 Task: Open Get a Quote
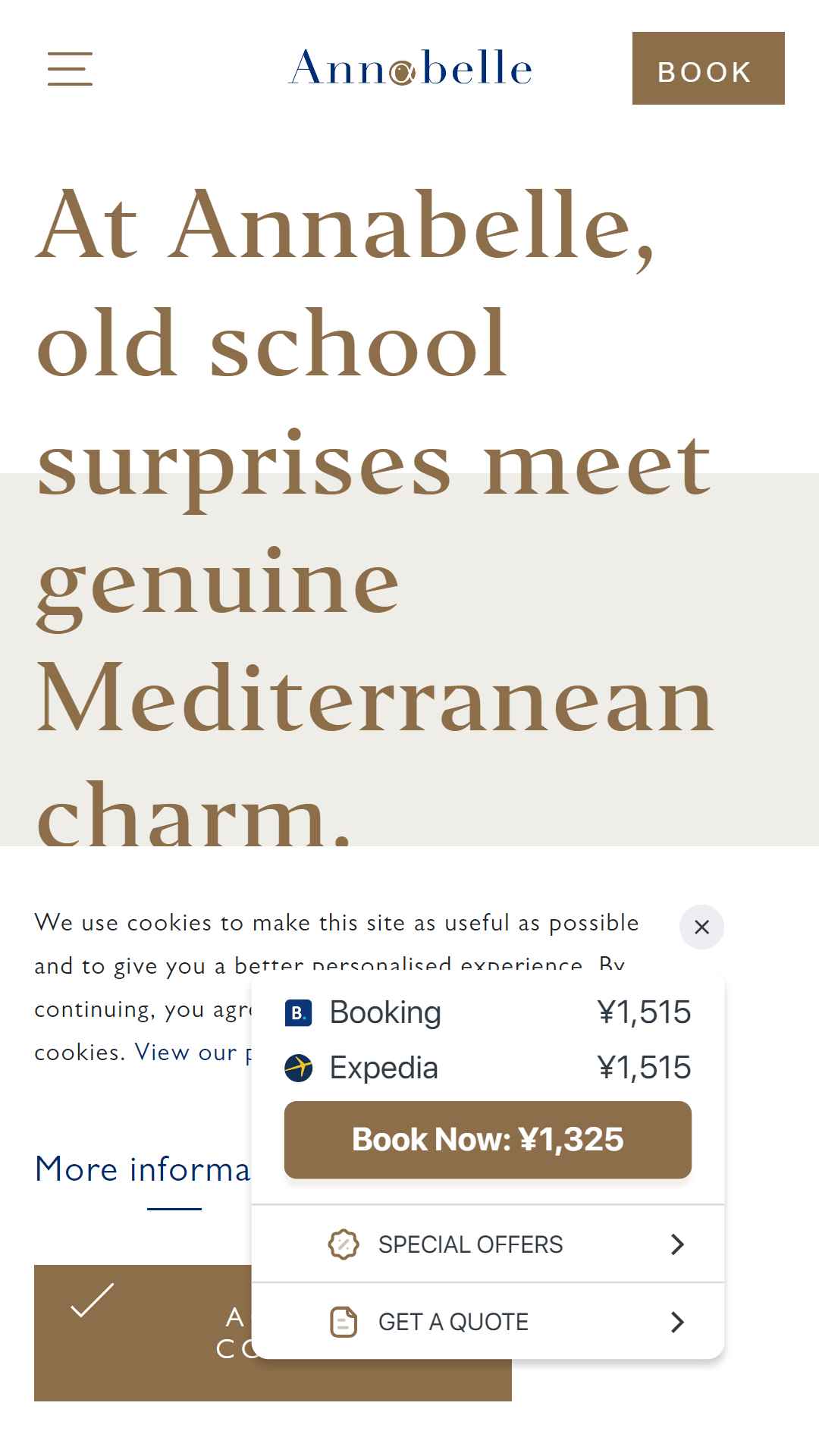488,1322
